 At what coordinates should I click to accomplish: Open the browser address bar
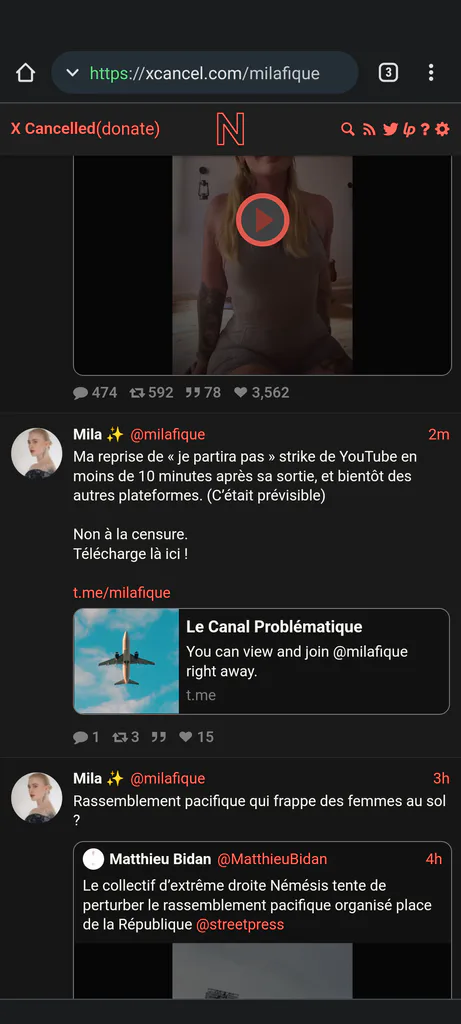click(x=204, y=72)
